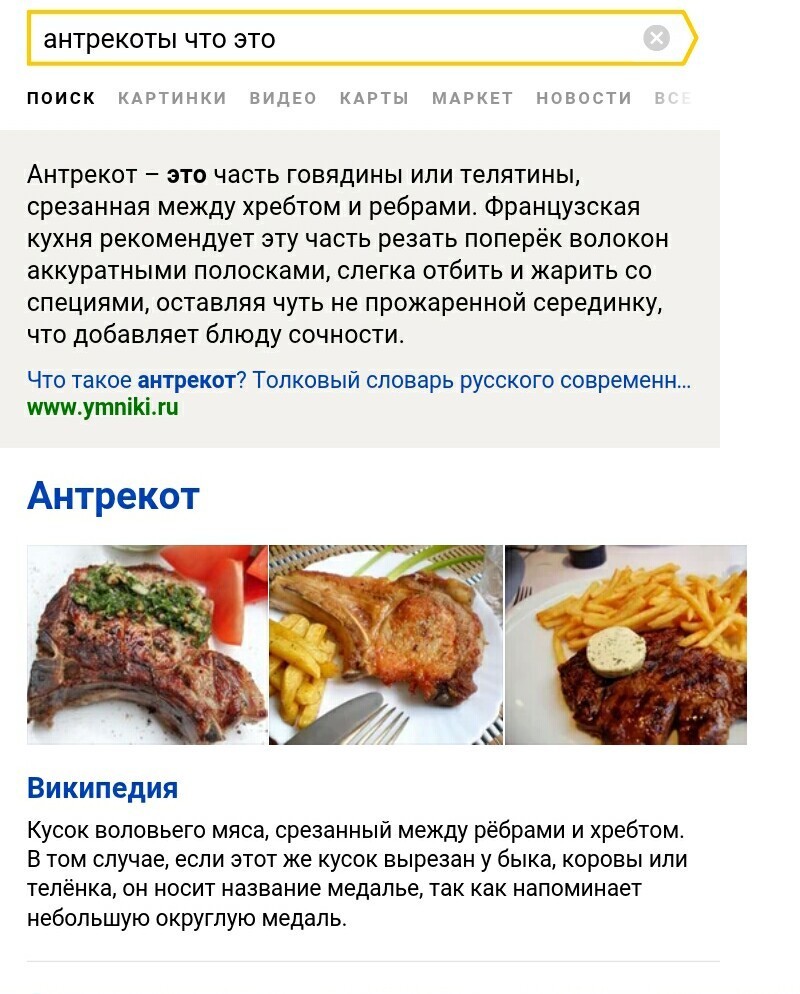Open the steak with green herbs photo

tap(147, 644)
